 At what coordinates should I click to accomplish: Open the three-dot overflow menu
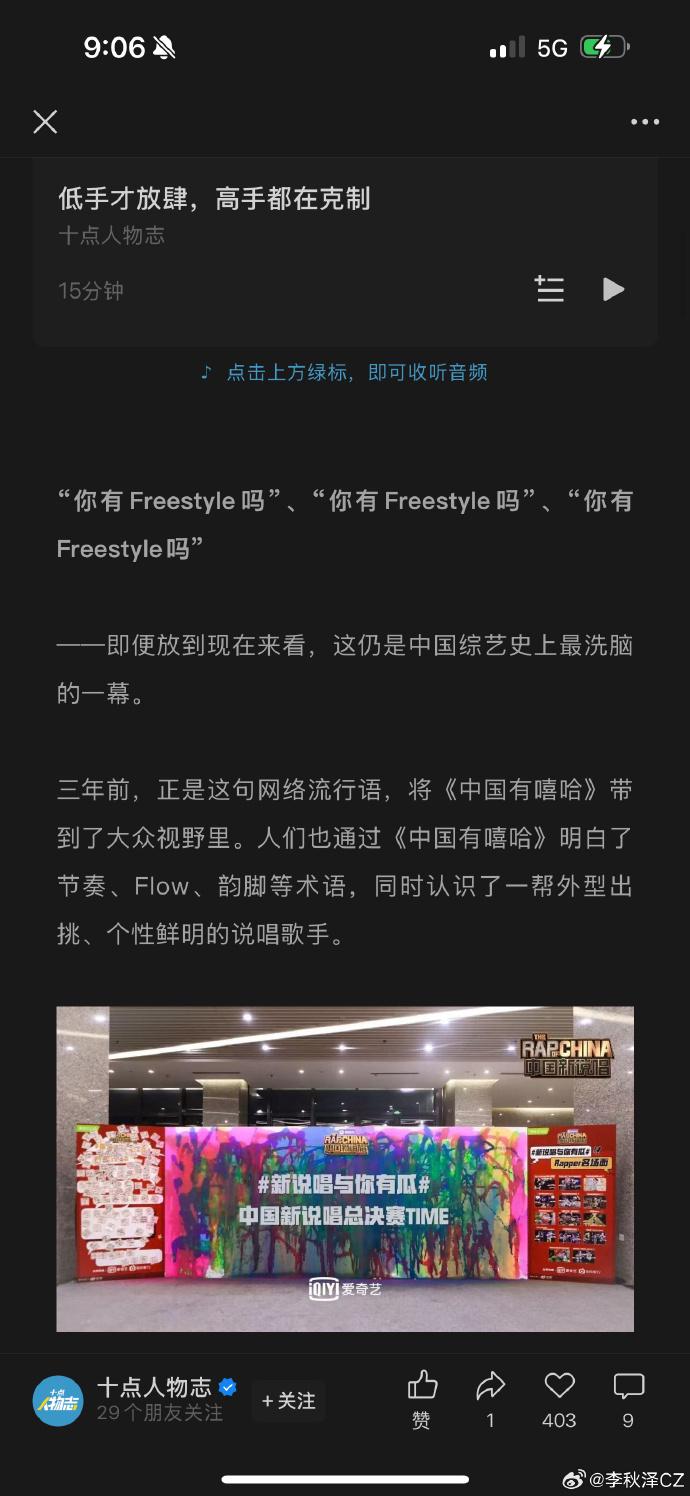645,122
